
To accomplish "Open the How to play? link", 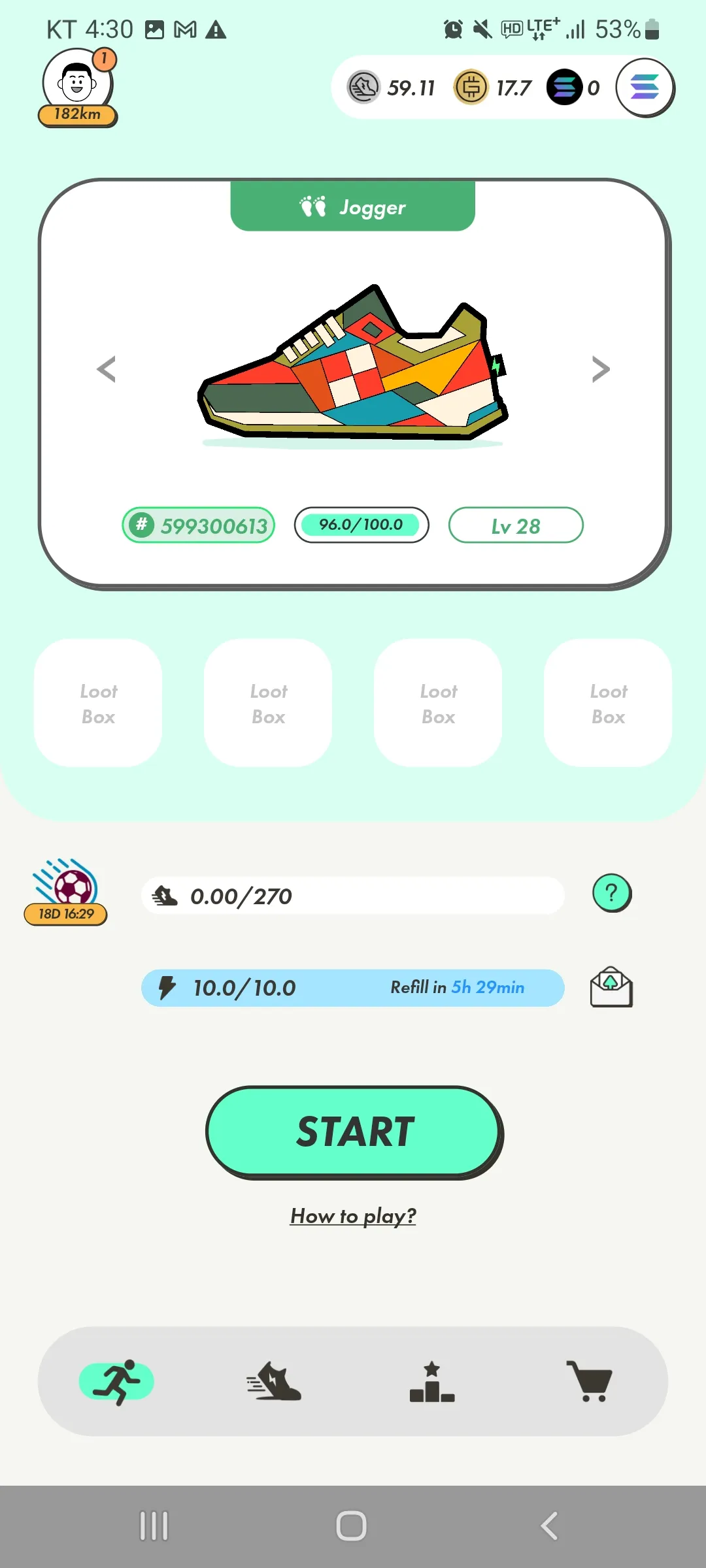I will (x=353, y=1216).
